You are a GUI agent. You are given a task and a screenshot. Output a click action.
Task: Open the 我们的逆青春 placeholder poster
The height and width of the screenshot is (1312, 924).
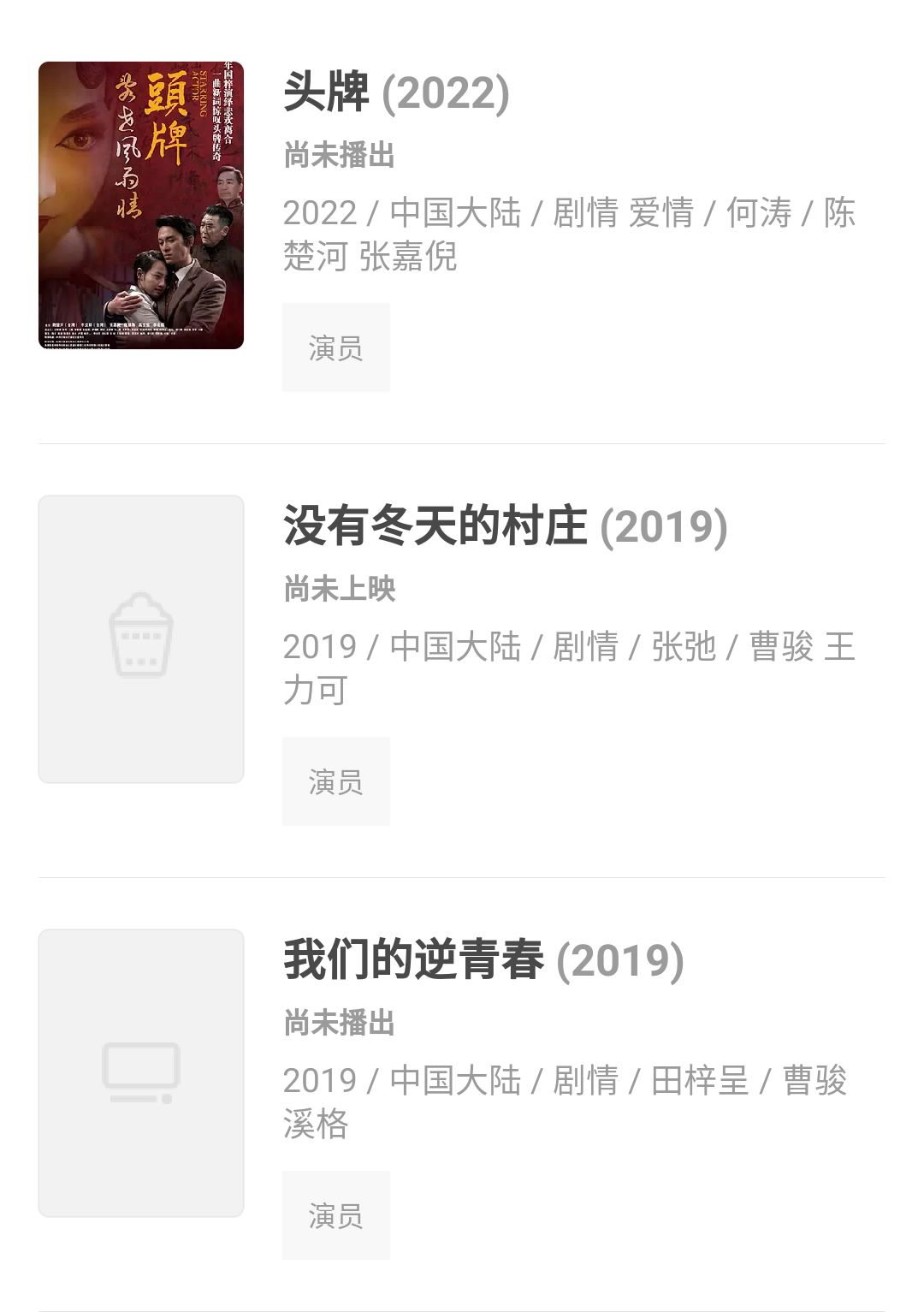141,1073
